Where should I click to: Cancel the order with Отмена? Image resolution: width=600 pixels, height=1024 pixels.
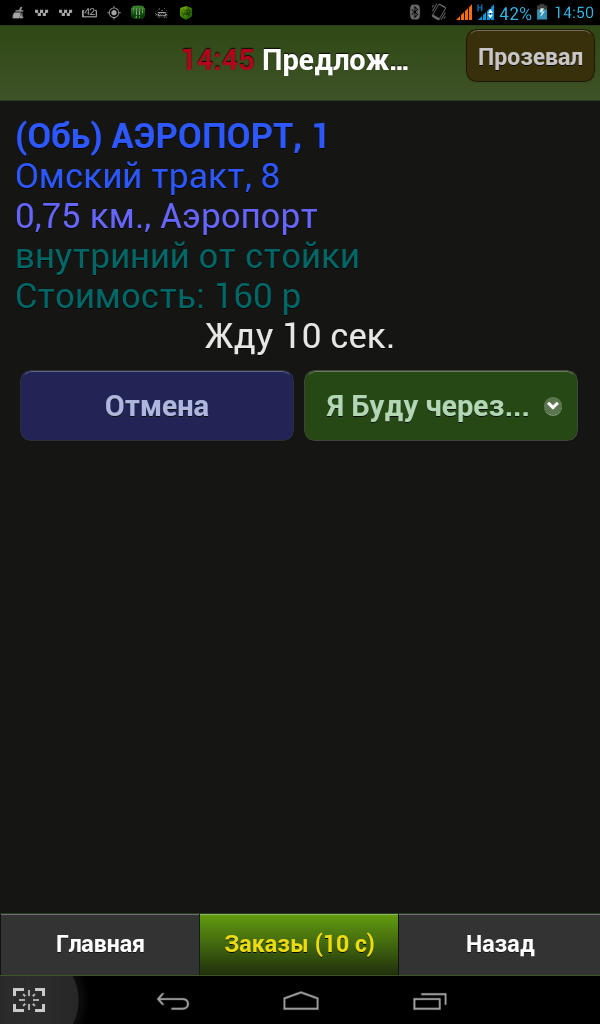point(157,406)
